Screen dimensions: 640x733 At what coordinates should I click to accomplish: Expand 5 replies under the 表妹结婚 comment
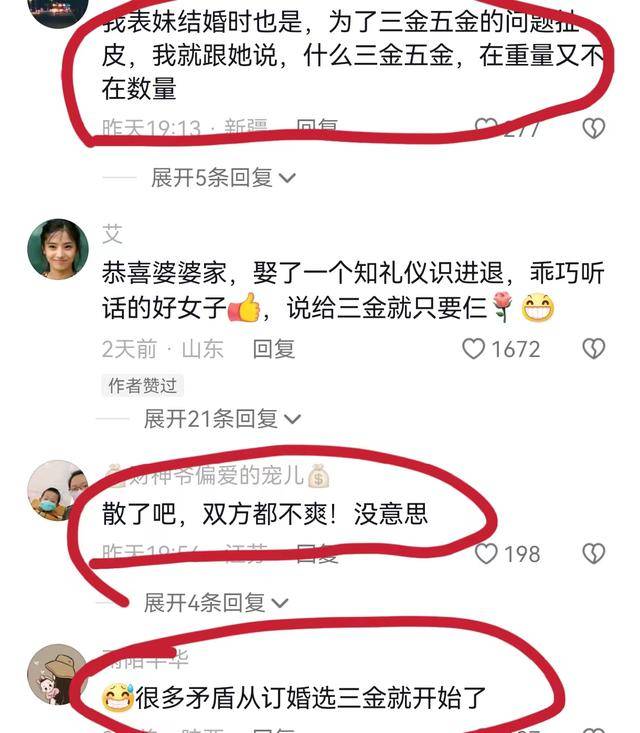223,178
